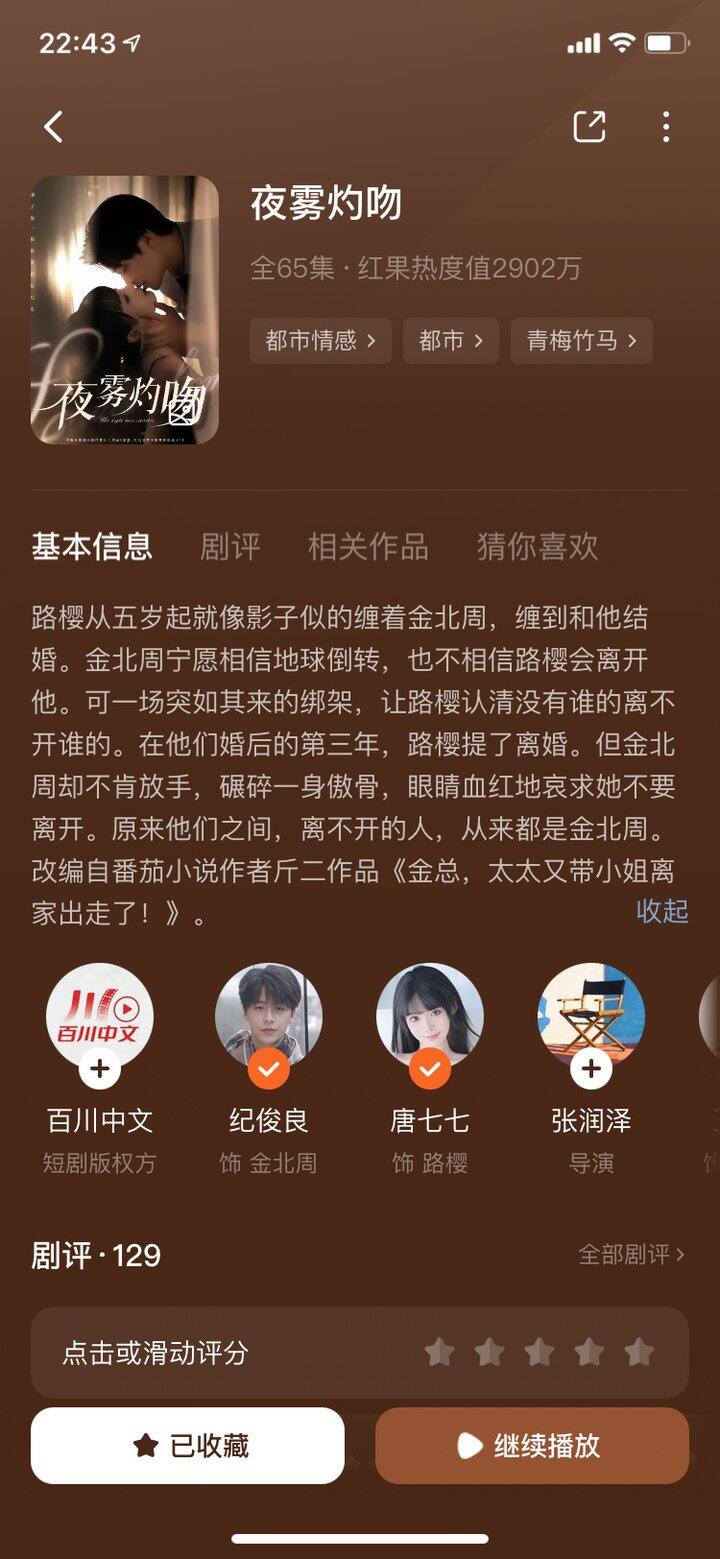Viewport: 720px width, 1559px height.
Task: Go back using the top-left arrow
Action: (x=54, y=127)
